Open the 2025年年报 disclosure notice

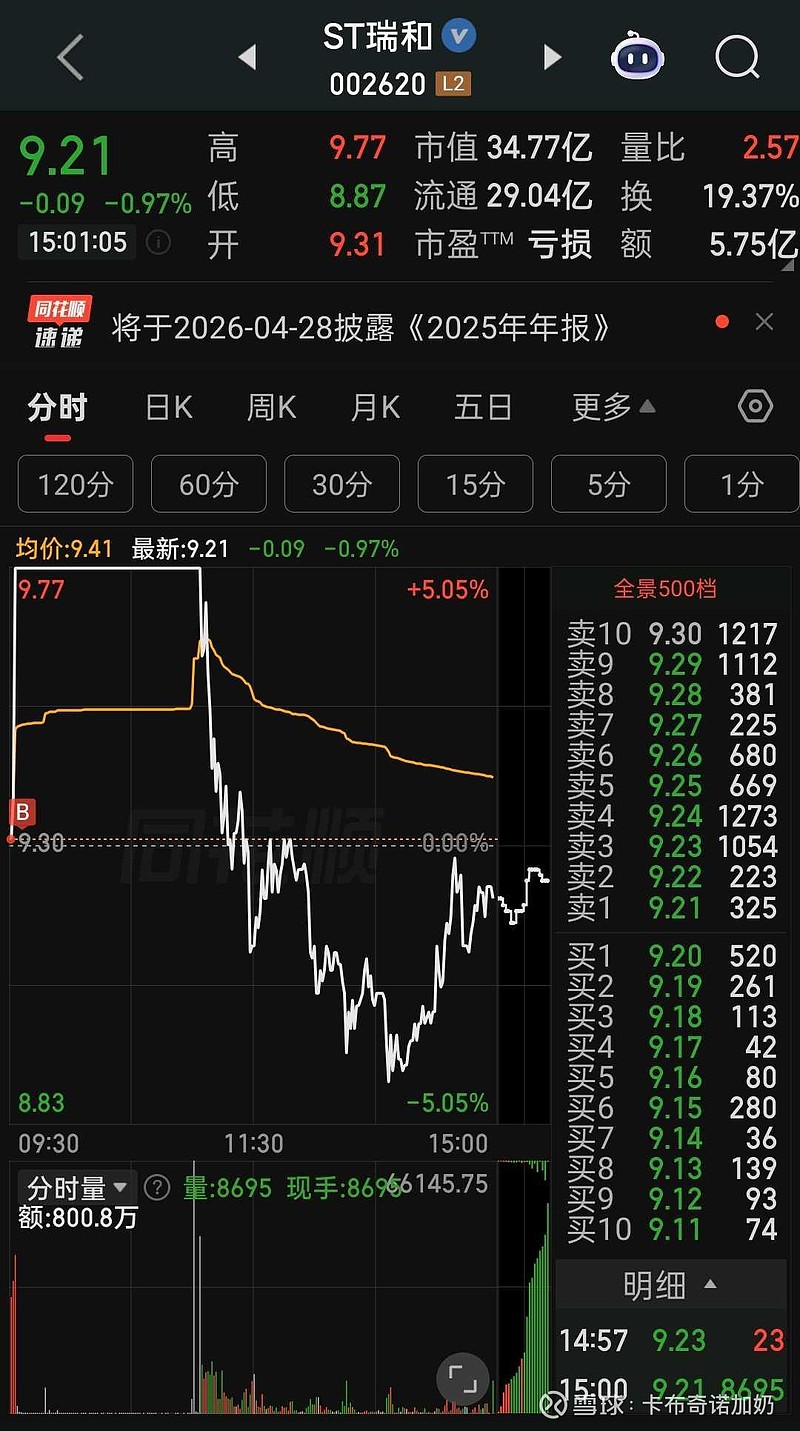click(360, 327)
